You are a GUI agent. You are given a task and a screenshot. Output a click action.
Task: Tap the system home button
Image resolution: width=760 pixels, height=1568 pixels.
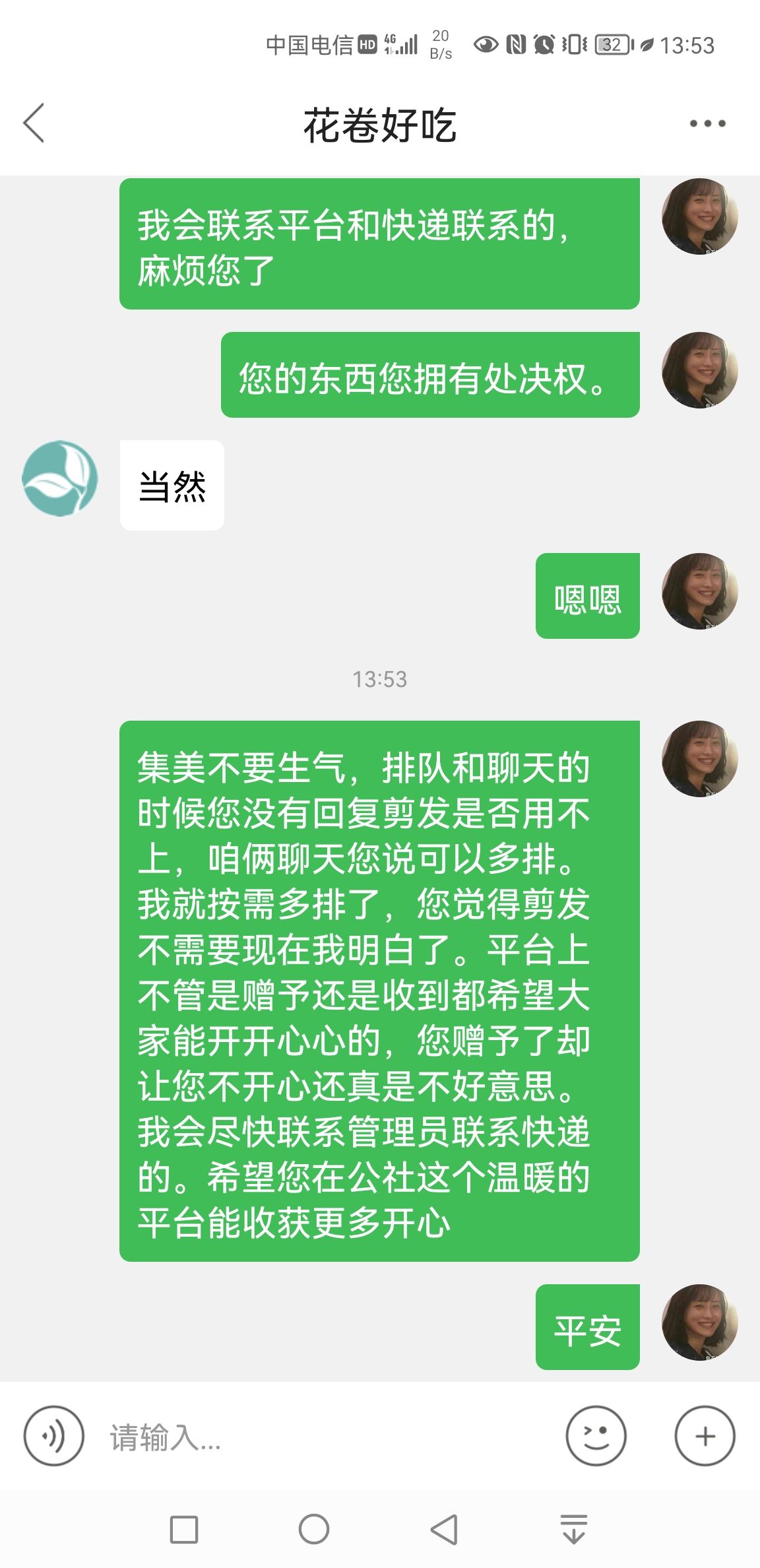(x=314, y=1529)
